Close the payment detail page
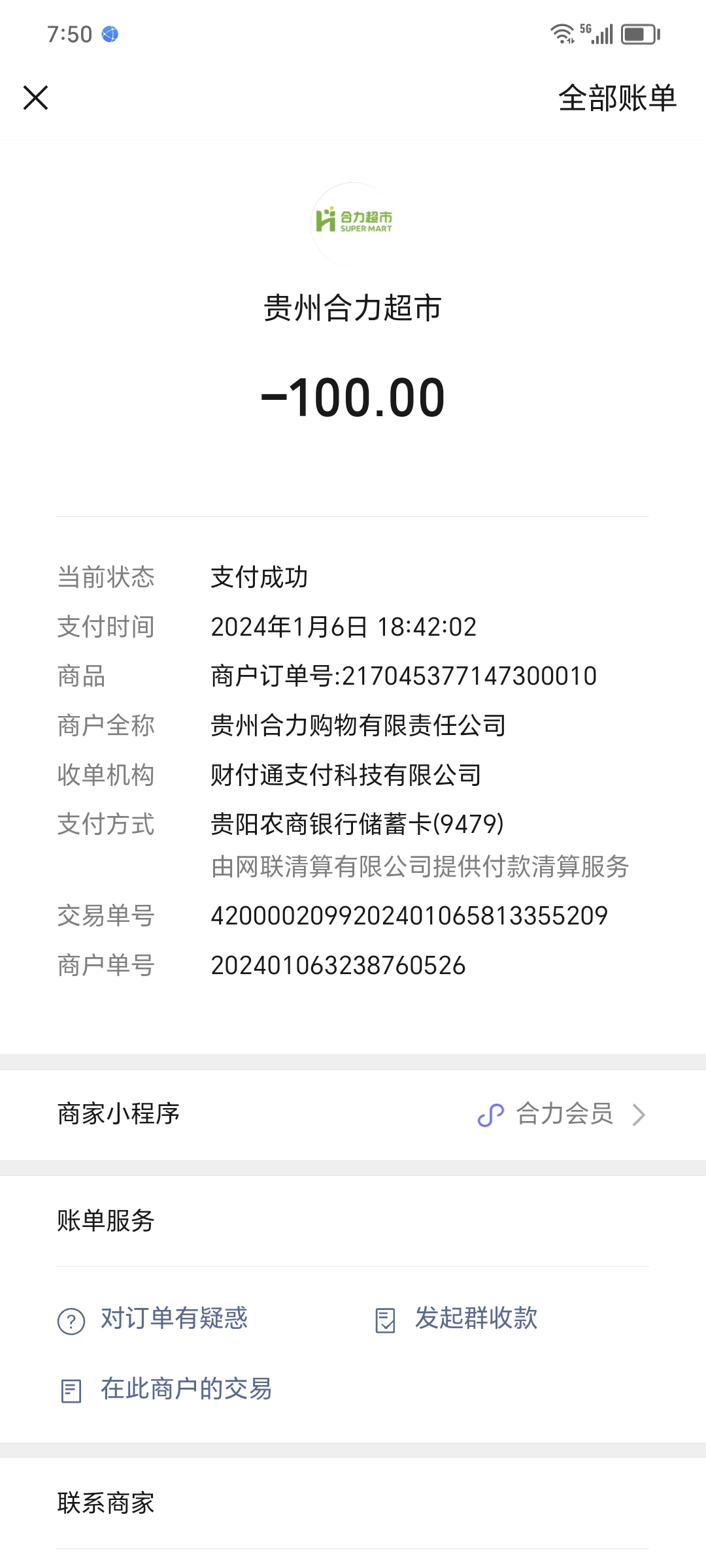Viewport: 706px width, 1568px height. pyautogui.click(x=36, y=98)
